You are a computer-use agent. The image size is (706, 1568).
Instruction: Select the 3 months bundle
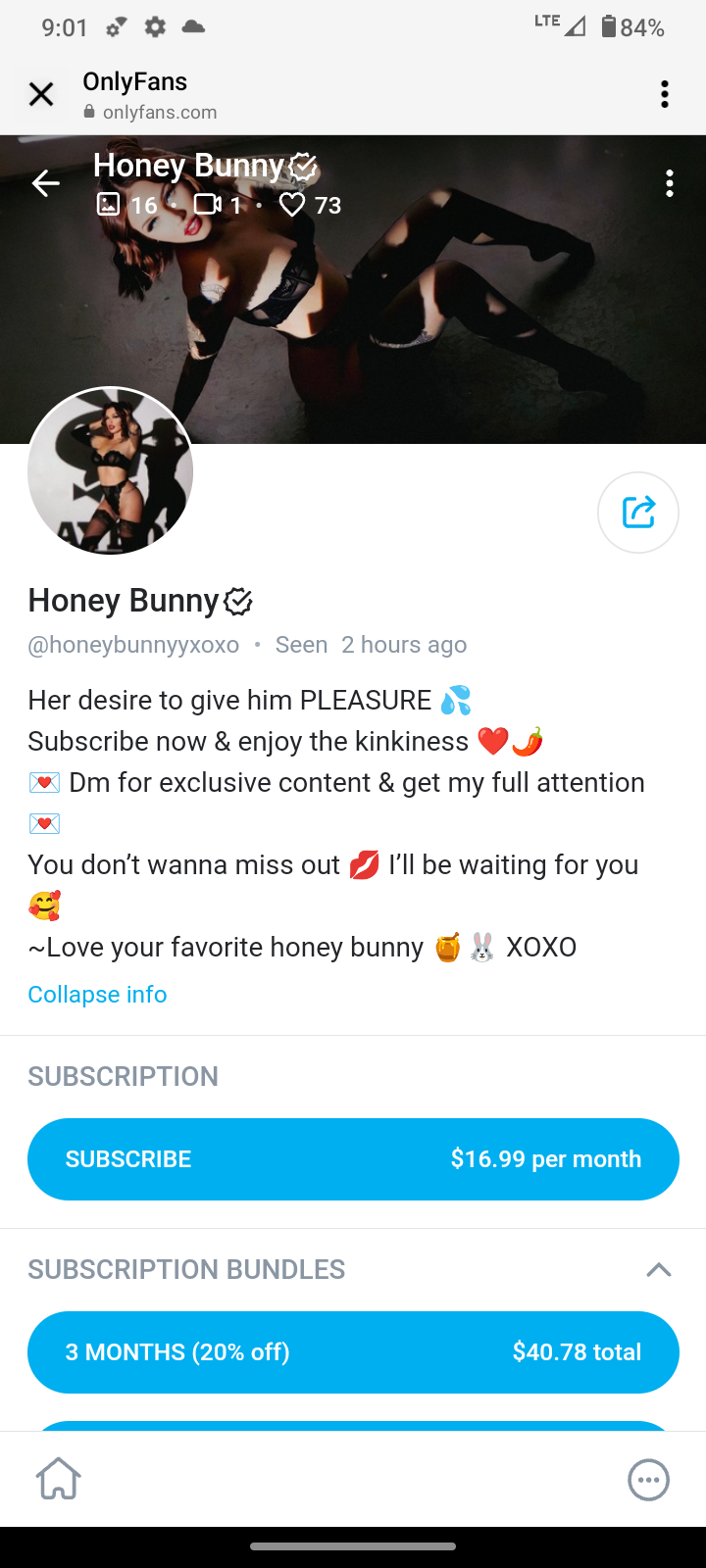point(353,1352)
